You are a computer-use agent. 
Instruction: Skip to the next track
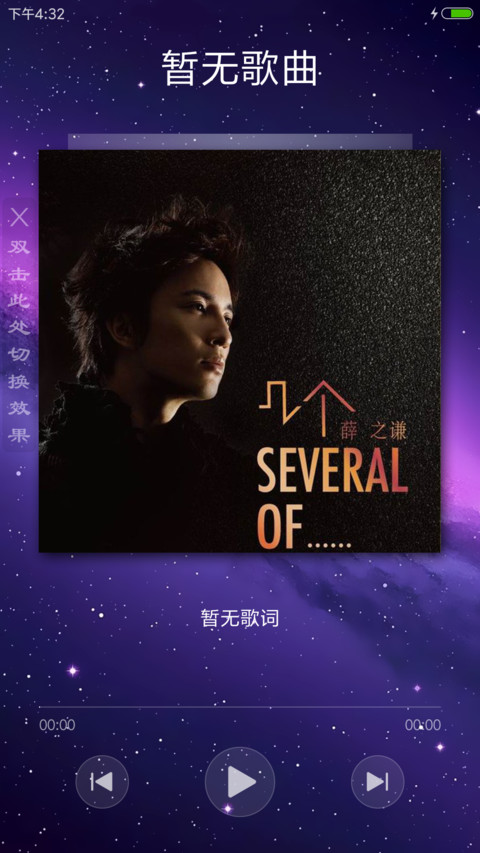378,782
